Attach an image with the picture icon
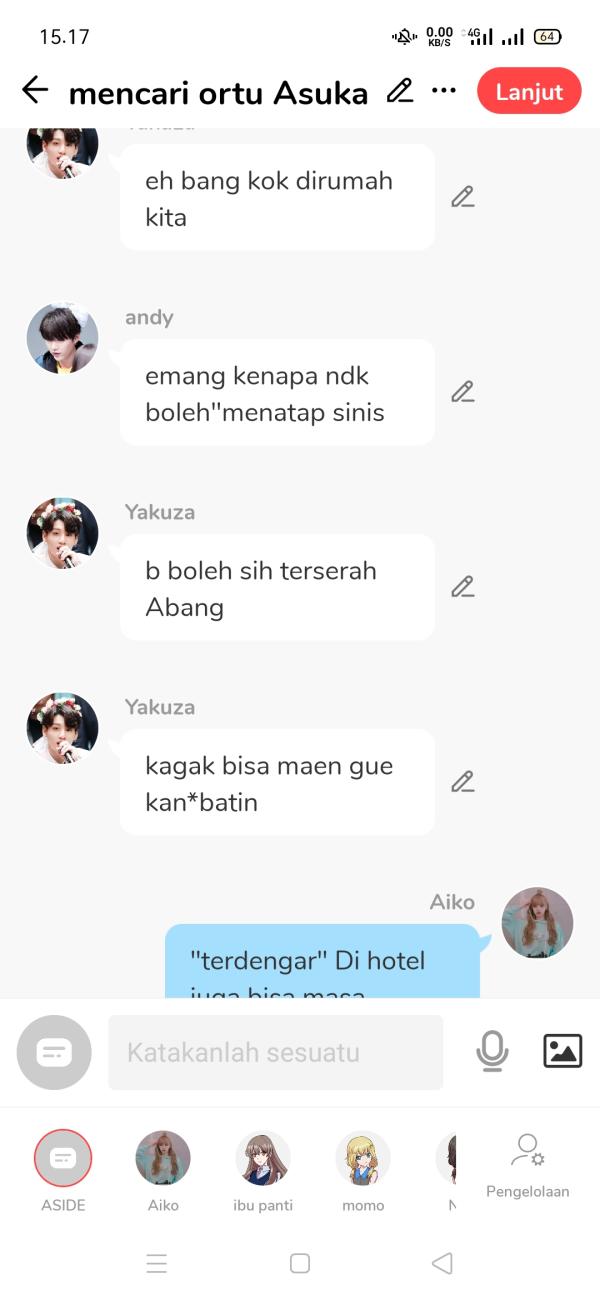 pos(562,1051)
